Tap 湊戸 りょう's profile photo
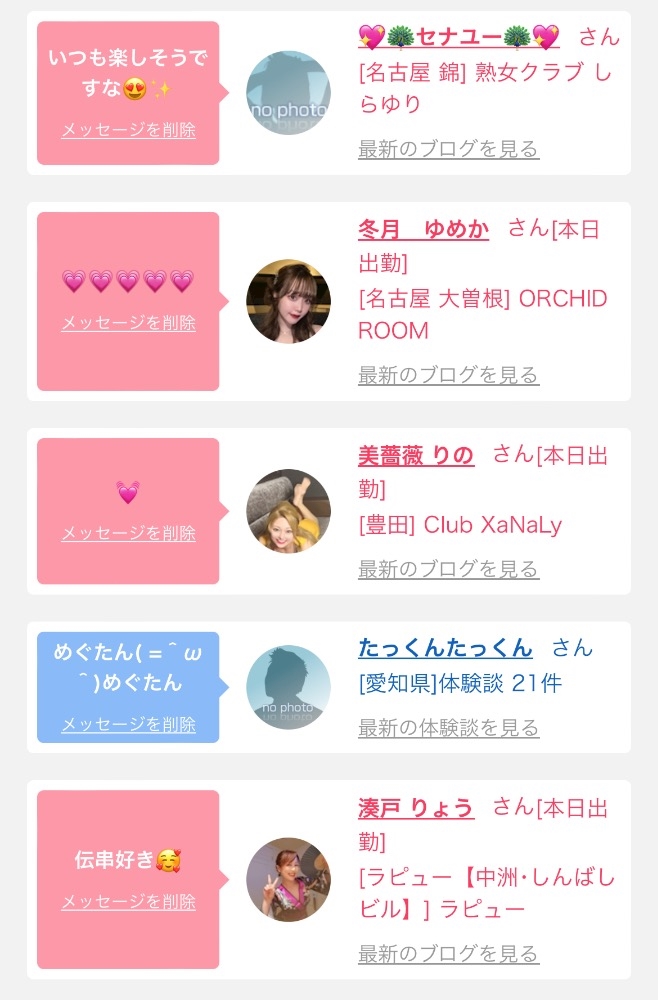 pos(289,879)
